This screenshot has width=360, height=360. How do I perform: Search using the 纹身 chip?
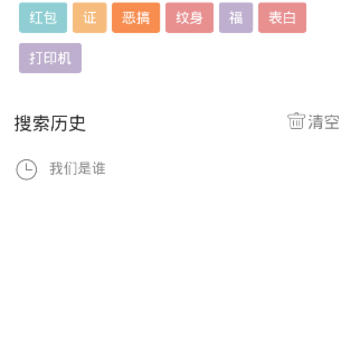(x=189, y=18)
